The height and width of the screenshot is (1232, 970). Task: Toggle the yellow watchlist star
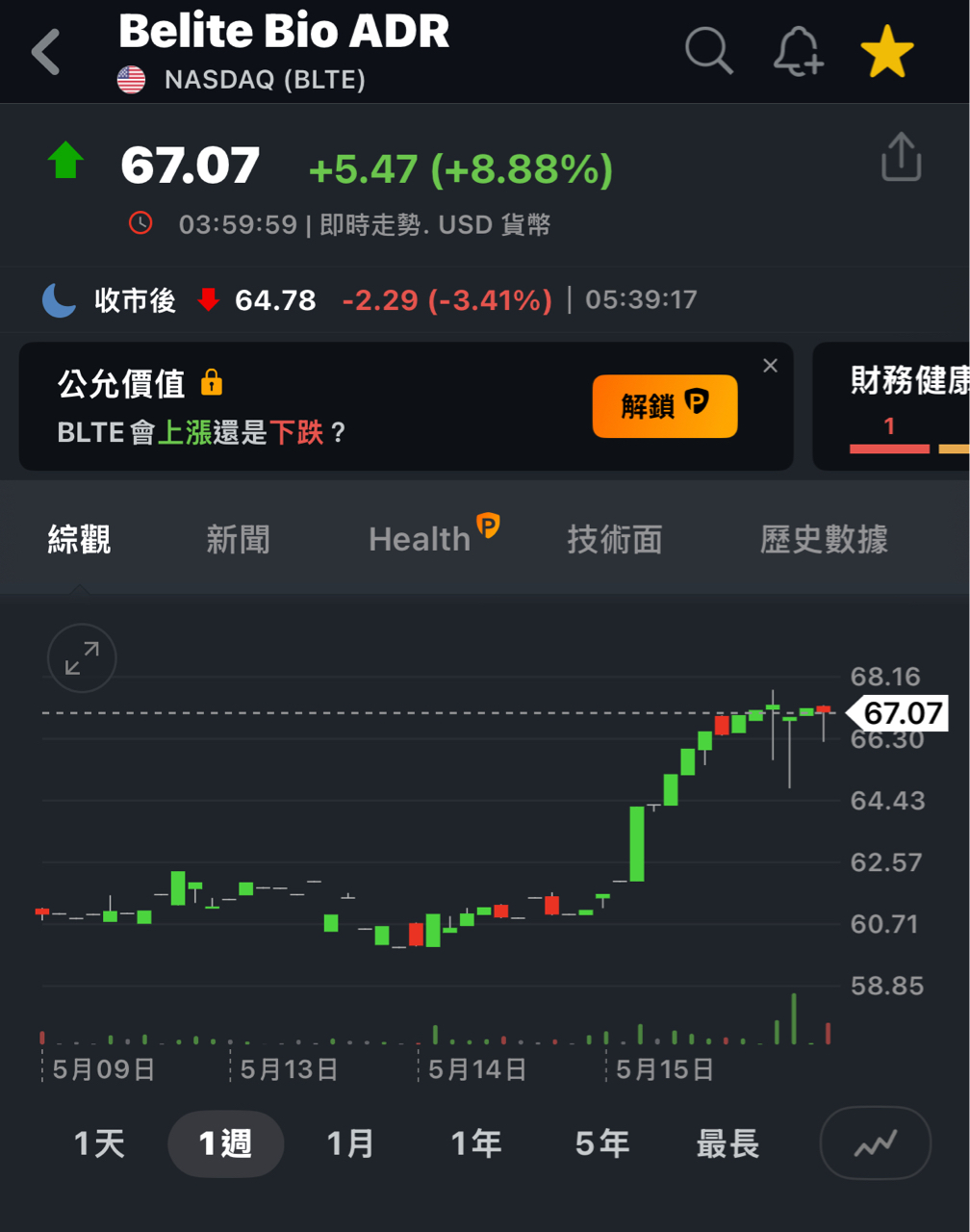(886, 52)
